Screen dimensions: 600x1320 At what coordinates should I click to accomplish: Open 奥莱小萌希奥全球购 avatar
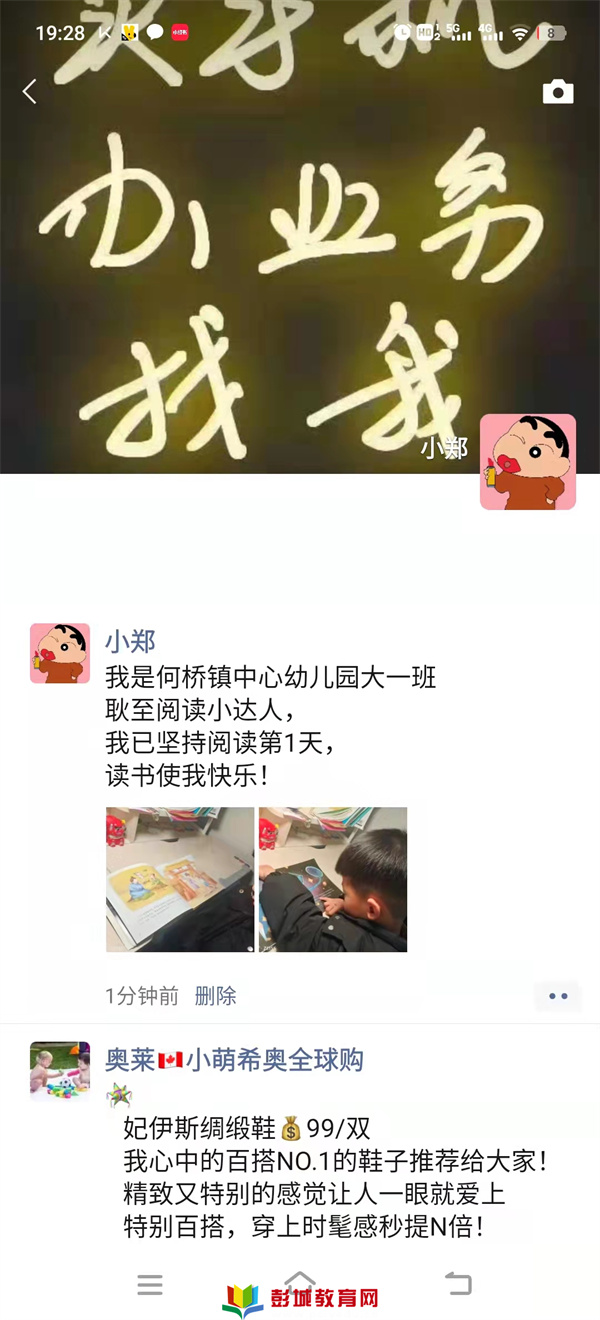(x=60, y=1071)
